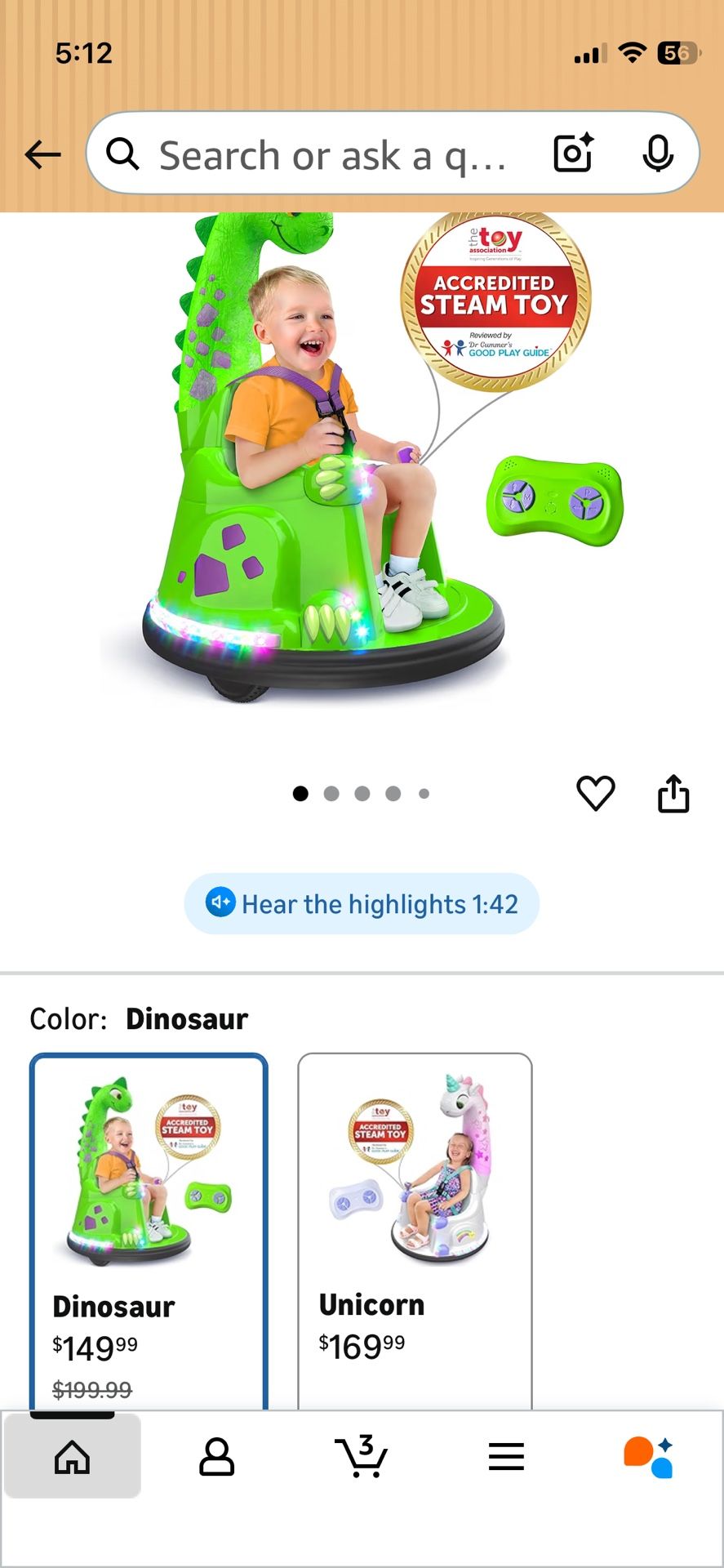
Task: Play Hear the highlights audio
Action: point(362,904)
